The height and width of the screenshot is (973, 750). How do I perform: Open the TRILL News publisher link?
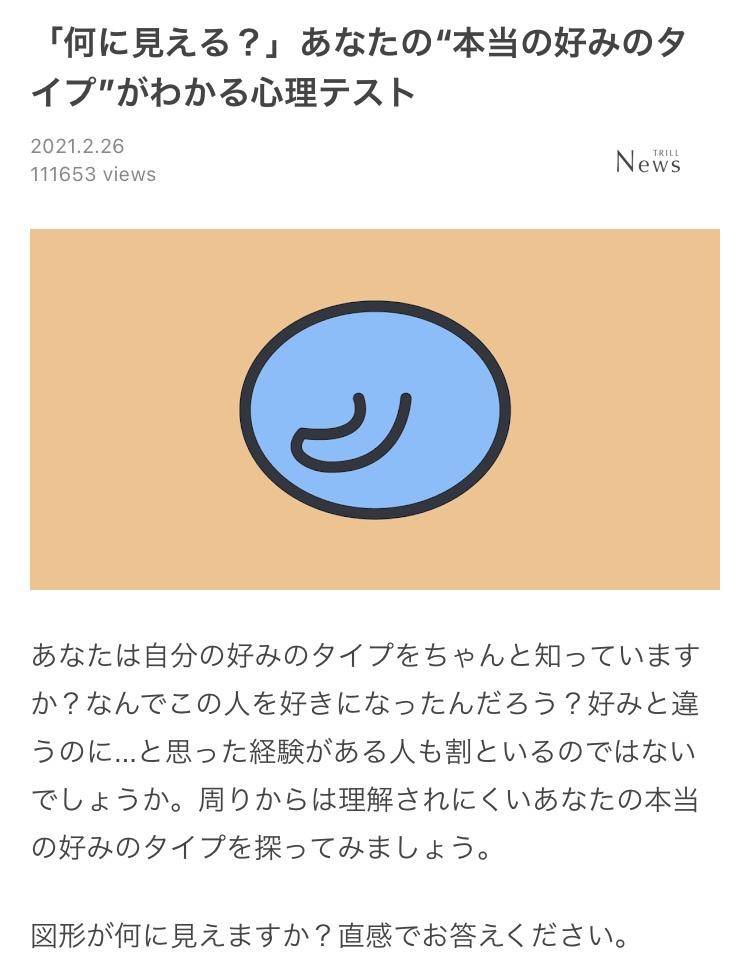(x=648, y=161)
